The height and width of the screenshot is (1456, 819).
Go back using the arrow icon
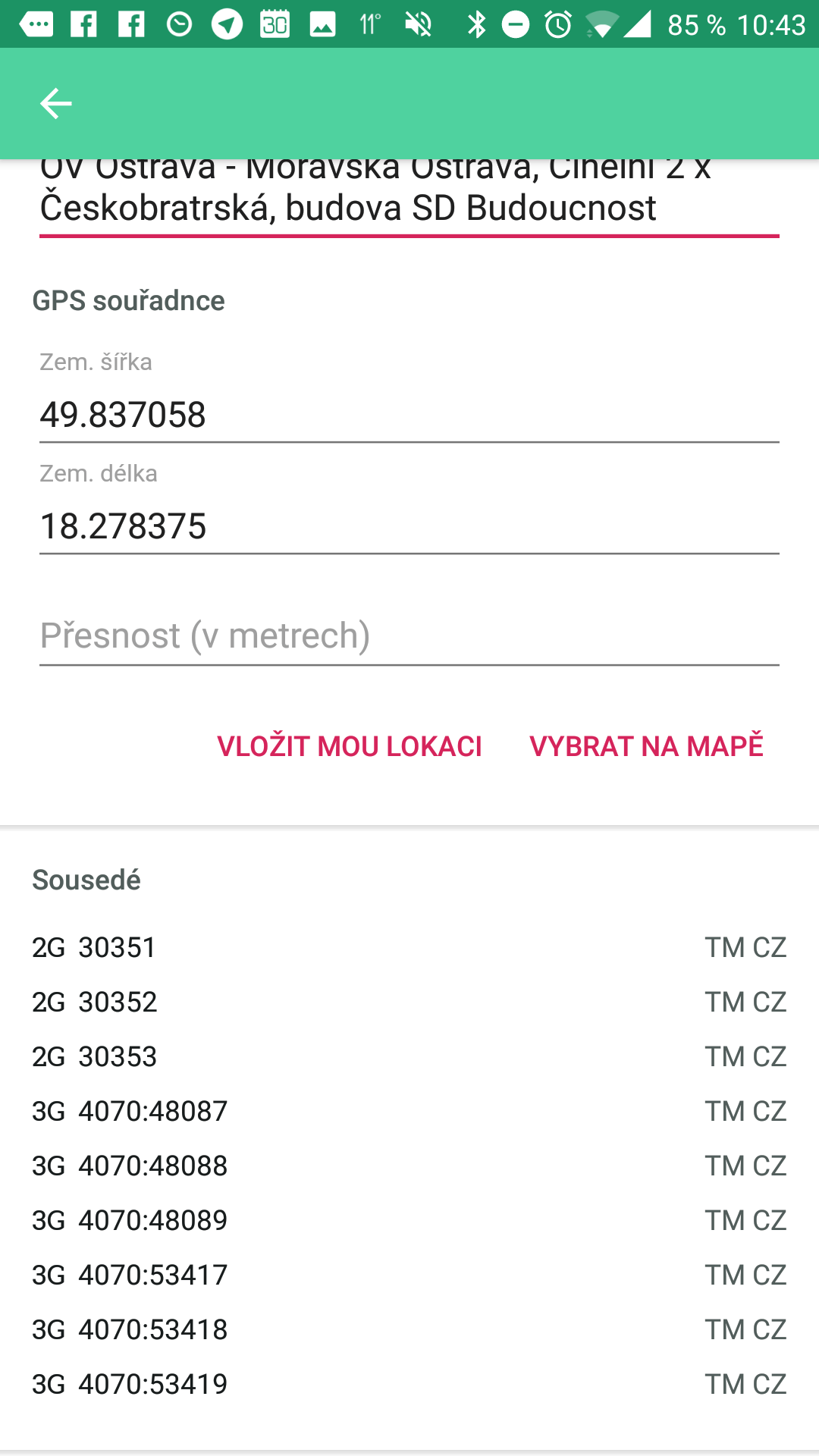tap(55, 103)
